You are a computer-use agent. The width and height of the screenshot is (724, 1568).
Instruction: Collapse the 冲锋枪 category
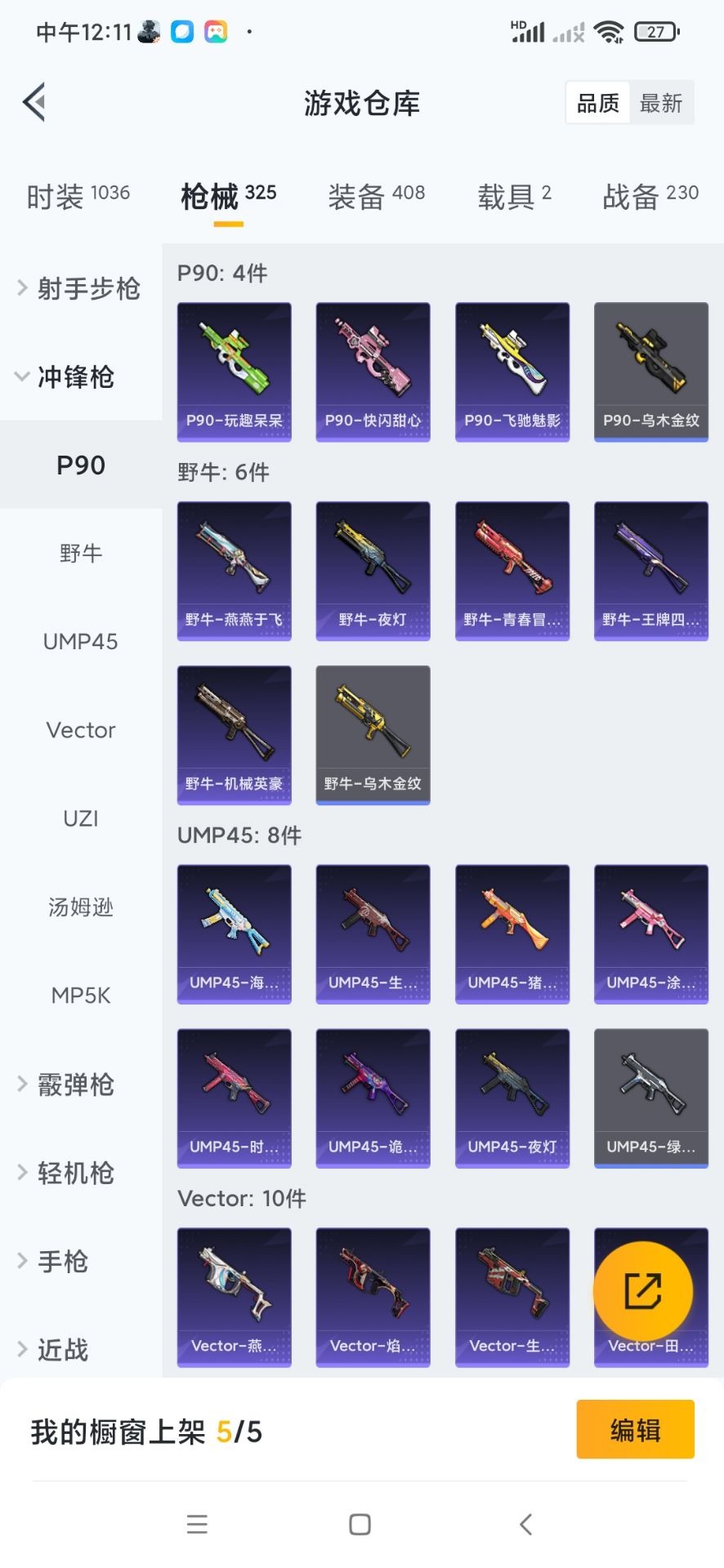click(x=75, y=376)
